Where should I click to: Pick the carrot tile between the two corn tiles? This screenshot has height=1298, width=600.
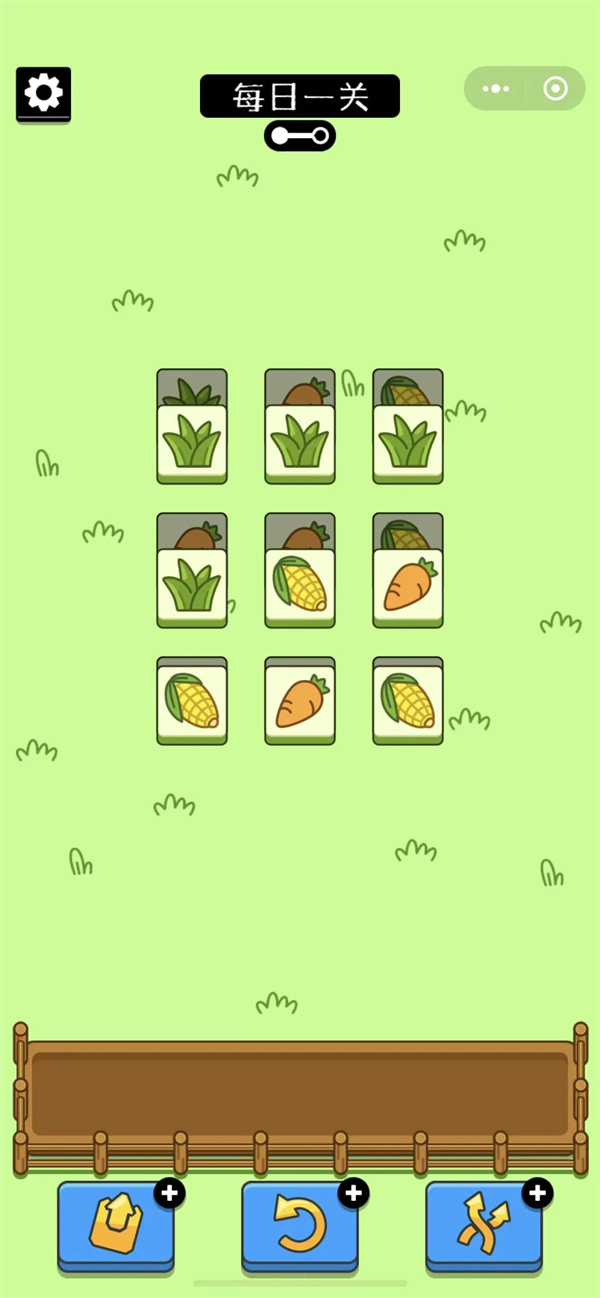(x=300, y=701)
